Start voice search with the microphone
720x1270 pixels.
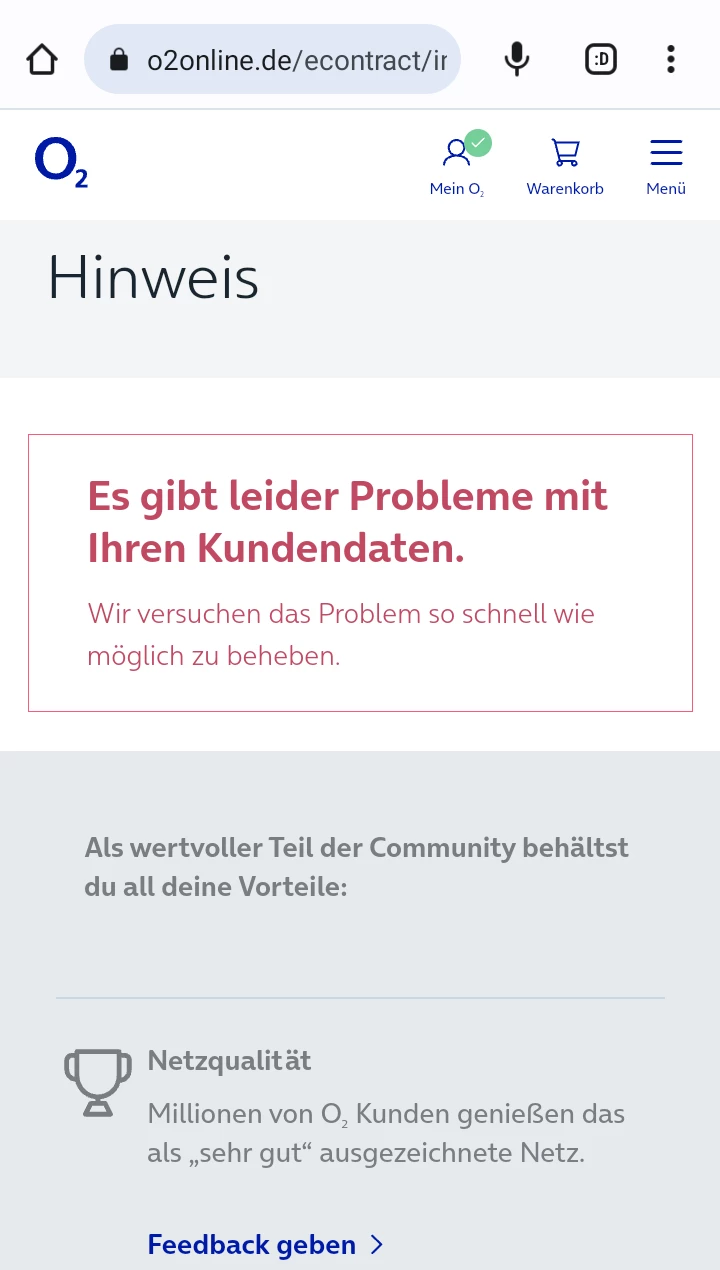(x=516, y=60)
